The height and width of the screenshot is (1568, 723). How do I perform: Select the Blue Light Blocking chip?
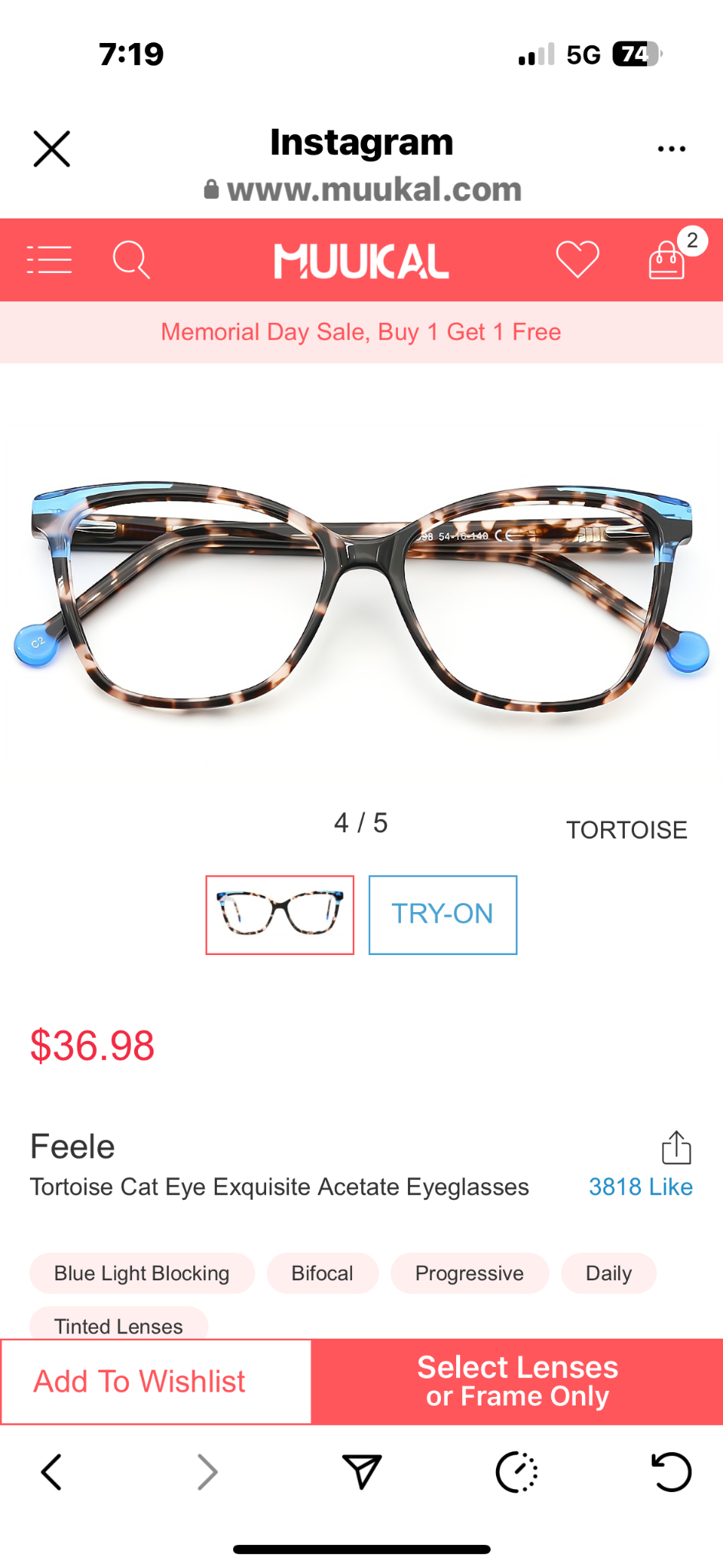pos(142,1273)
